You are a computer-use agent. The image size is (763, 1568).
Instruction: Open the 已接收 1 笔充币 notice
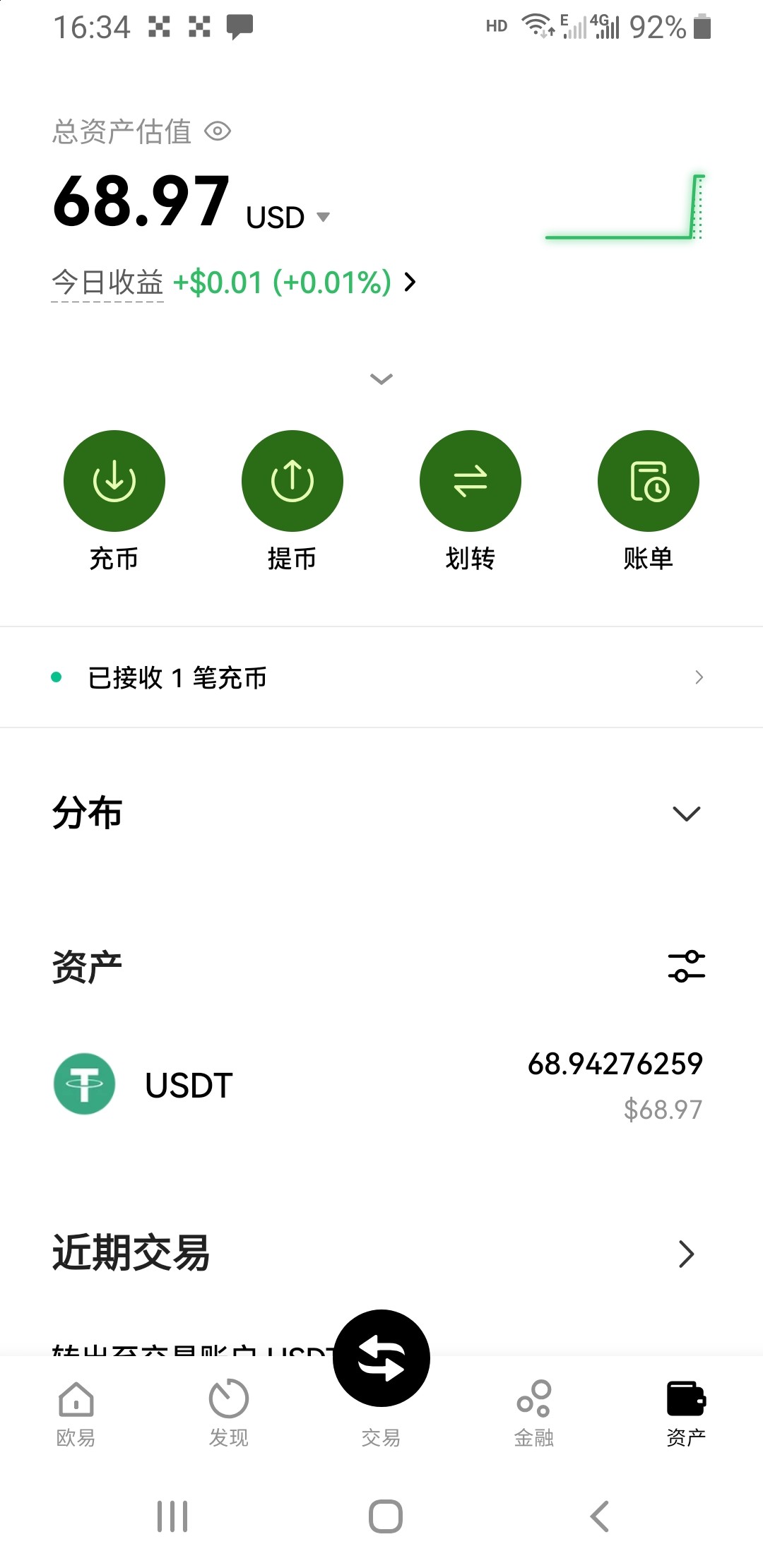click(x=381, y=677)
